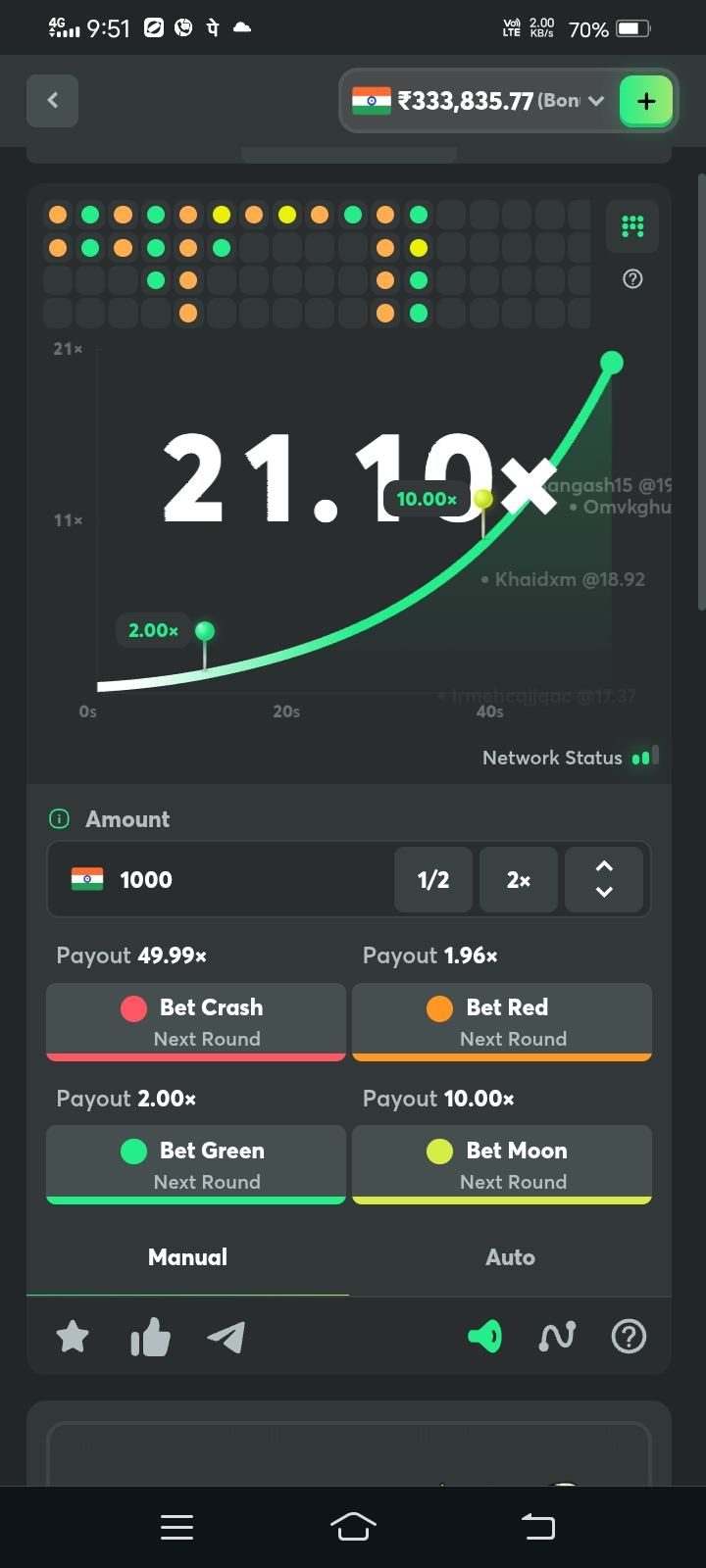Open the help icon beside round history
The width and height of the screenshot is (706, 1568).
(632, 279)
